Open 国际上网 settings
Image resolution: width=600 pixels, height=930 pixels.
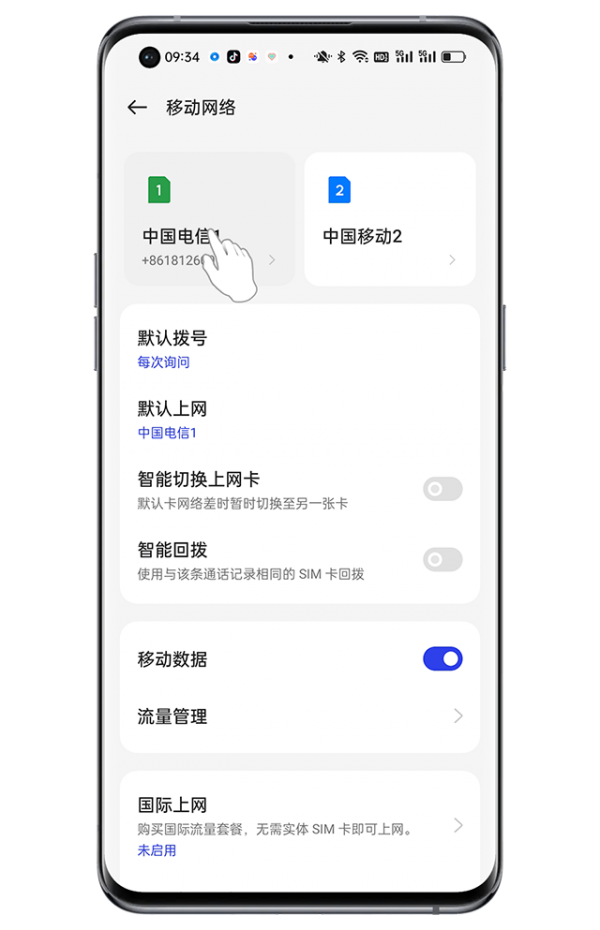(299, 825)
